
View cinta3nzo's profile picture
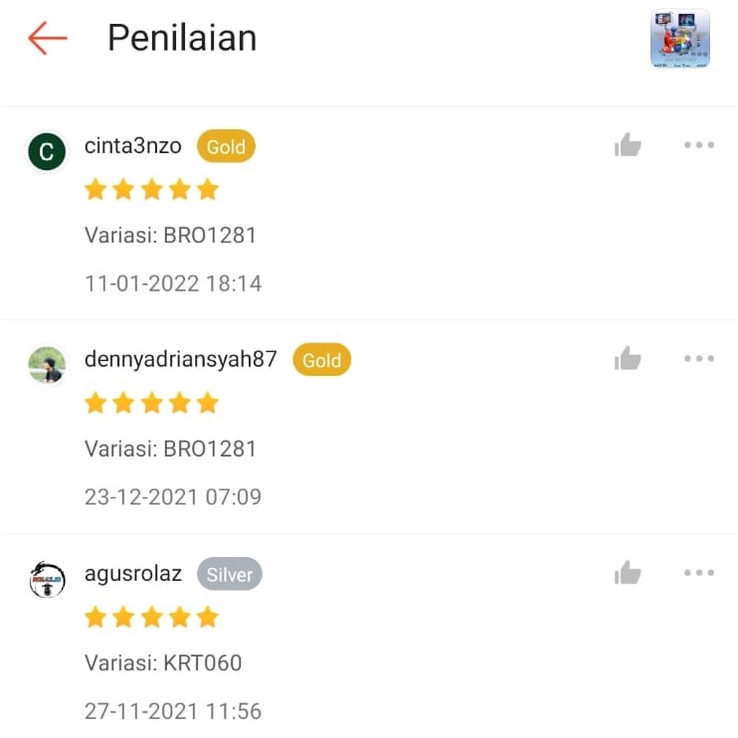click(x=46, y=152)
